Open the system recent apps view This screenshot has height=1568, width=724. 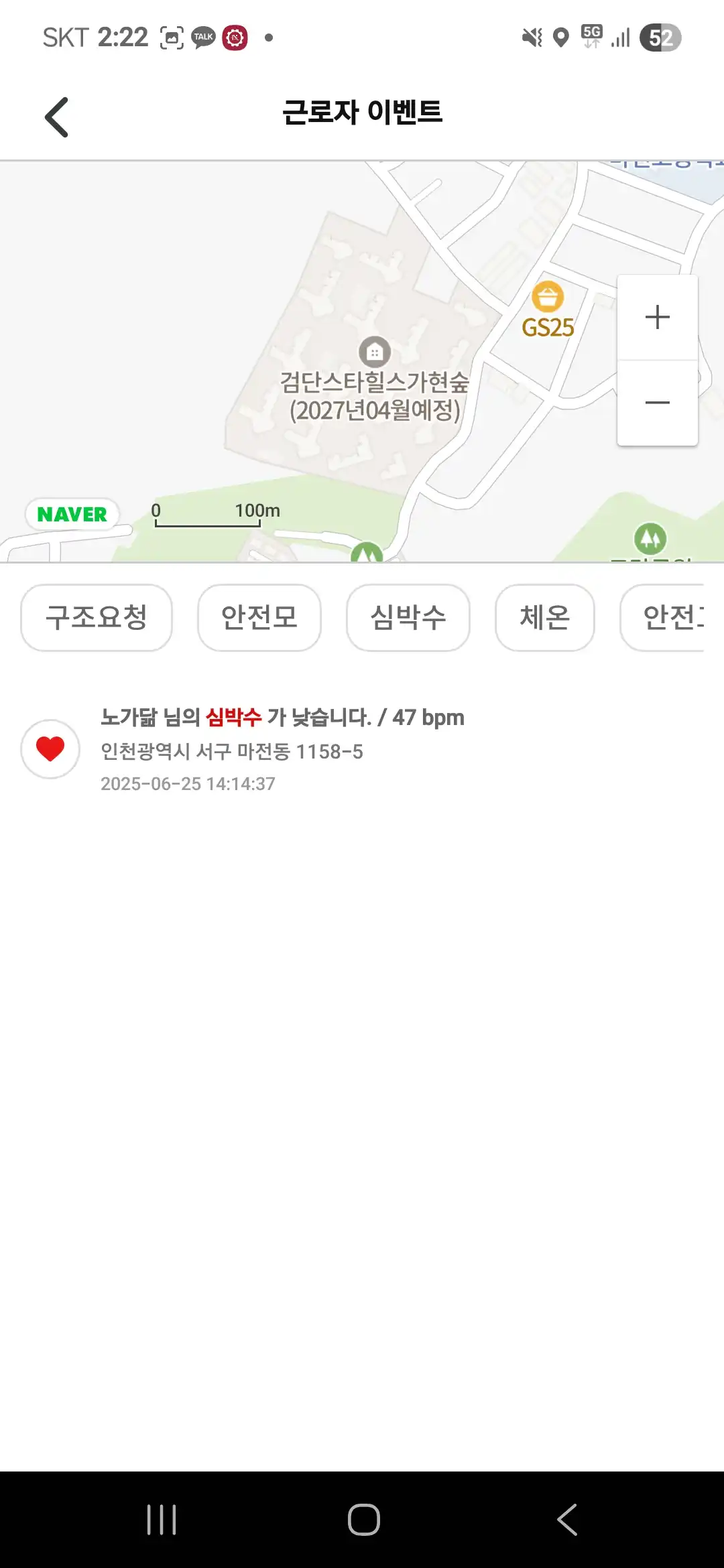[162, 1519]
